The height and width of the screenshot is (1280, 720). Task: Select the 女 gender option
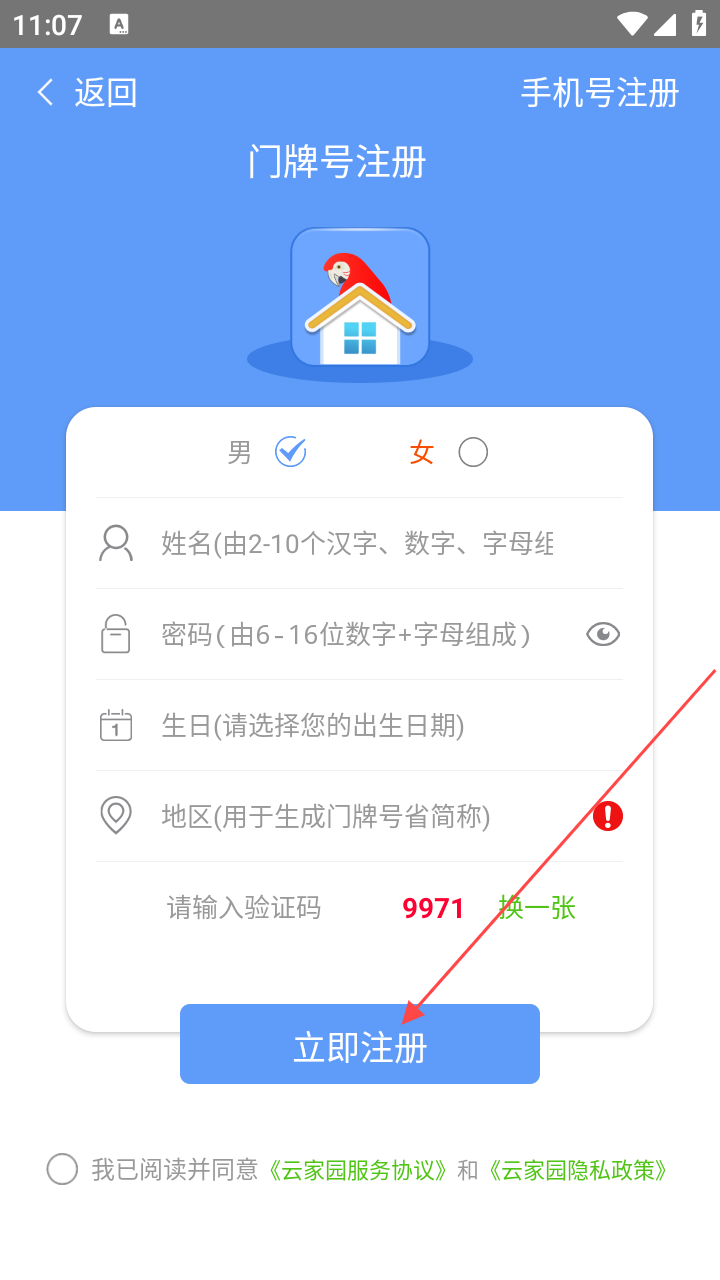pos(473,453)
